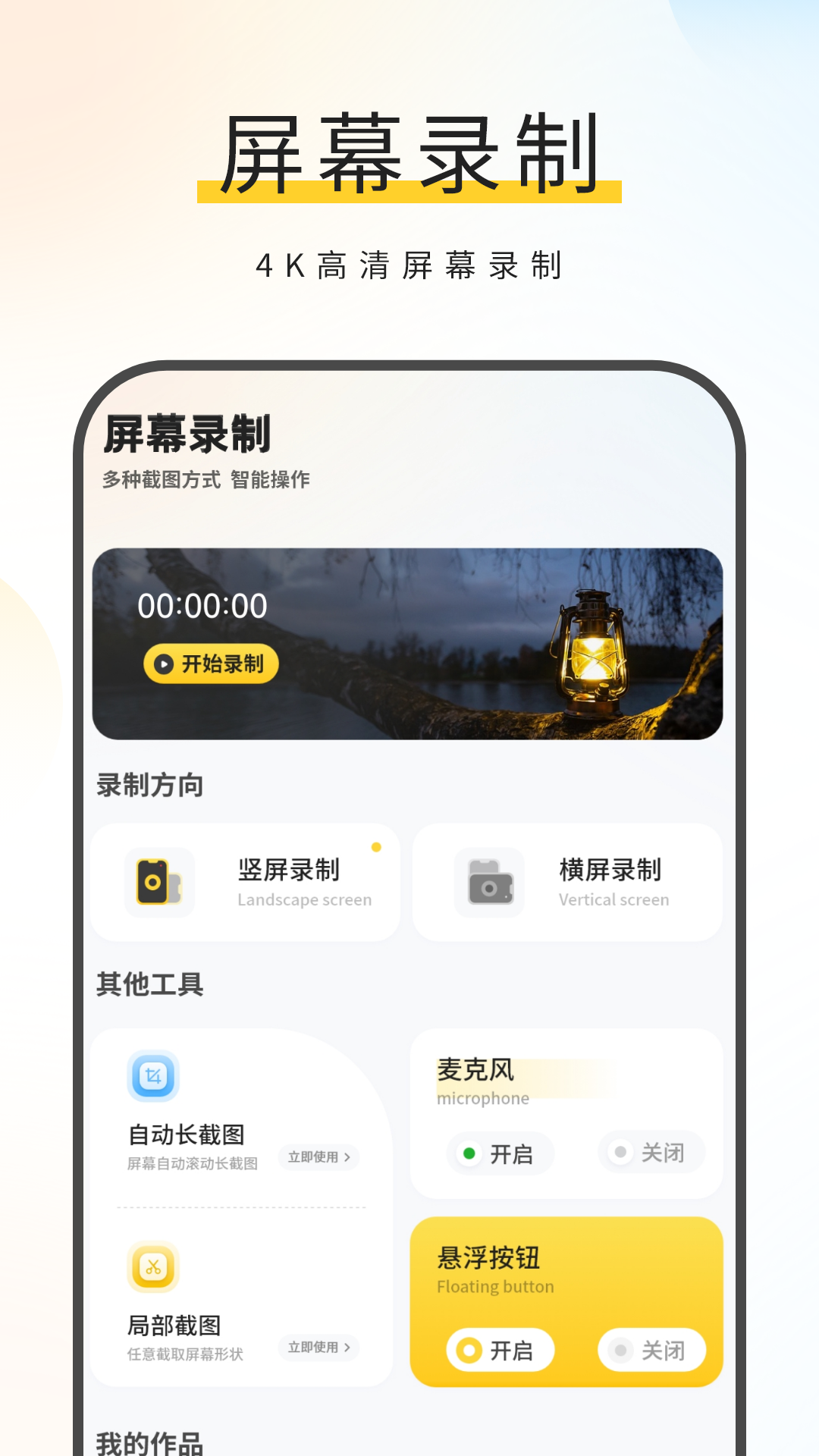
Task: Click the 横屏录制 camera icon
Action: (x=491, y=883)
